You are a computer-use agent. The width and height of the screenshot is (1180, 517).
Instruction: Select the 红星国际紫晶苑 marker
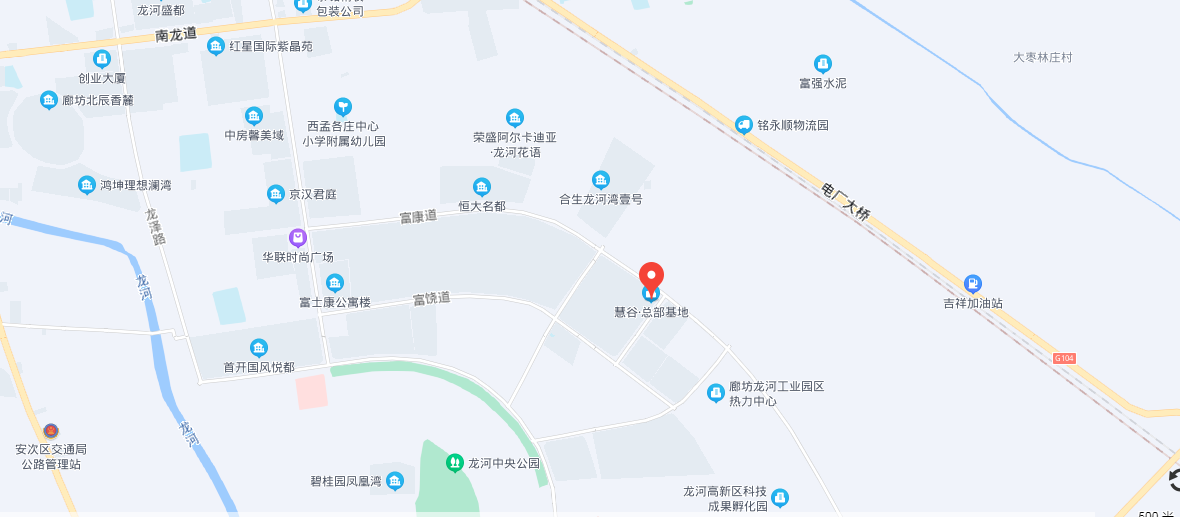click(x=216, y=46)
